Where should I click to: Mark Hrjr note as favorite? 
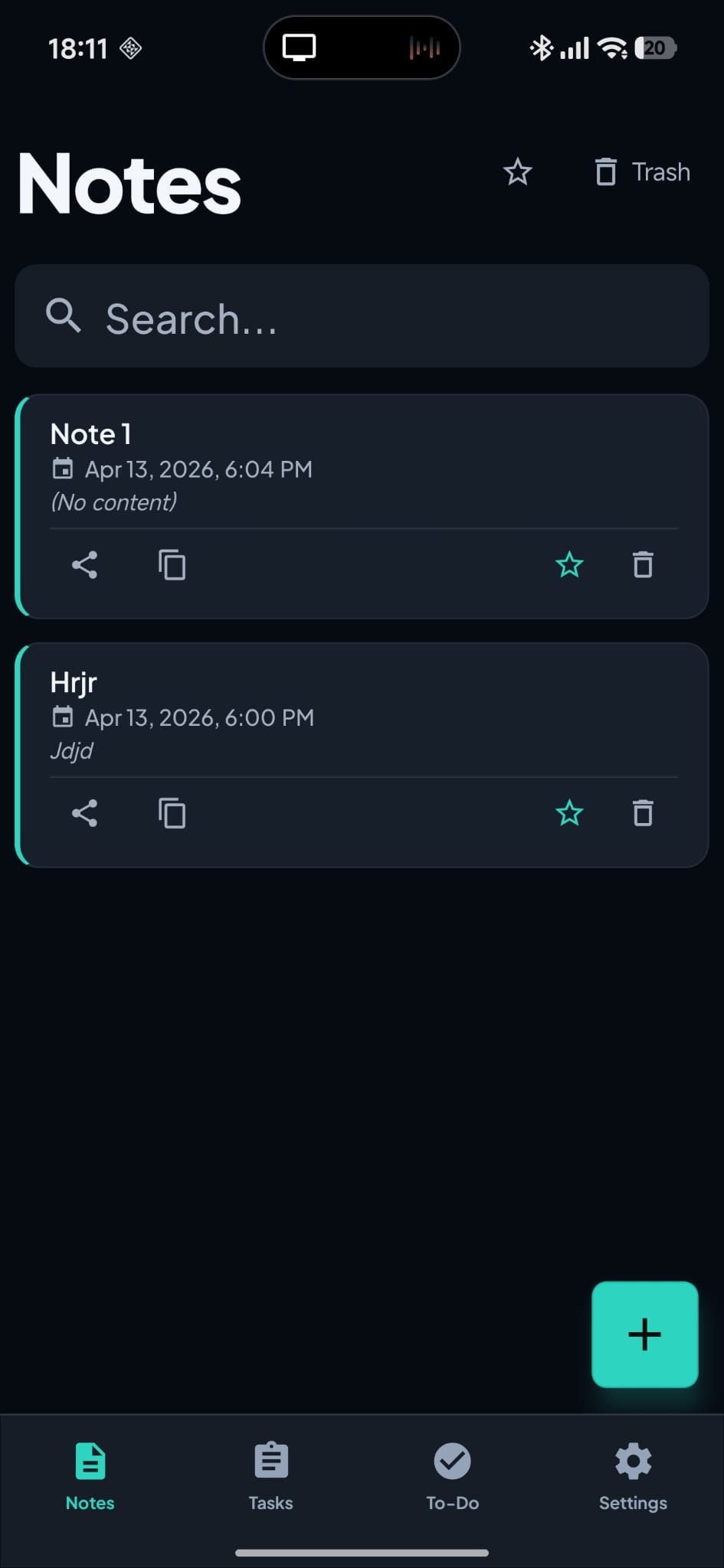coord(569,814)
